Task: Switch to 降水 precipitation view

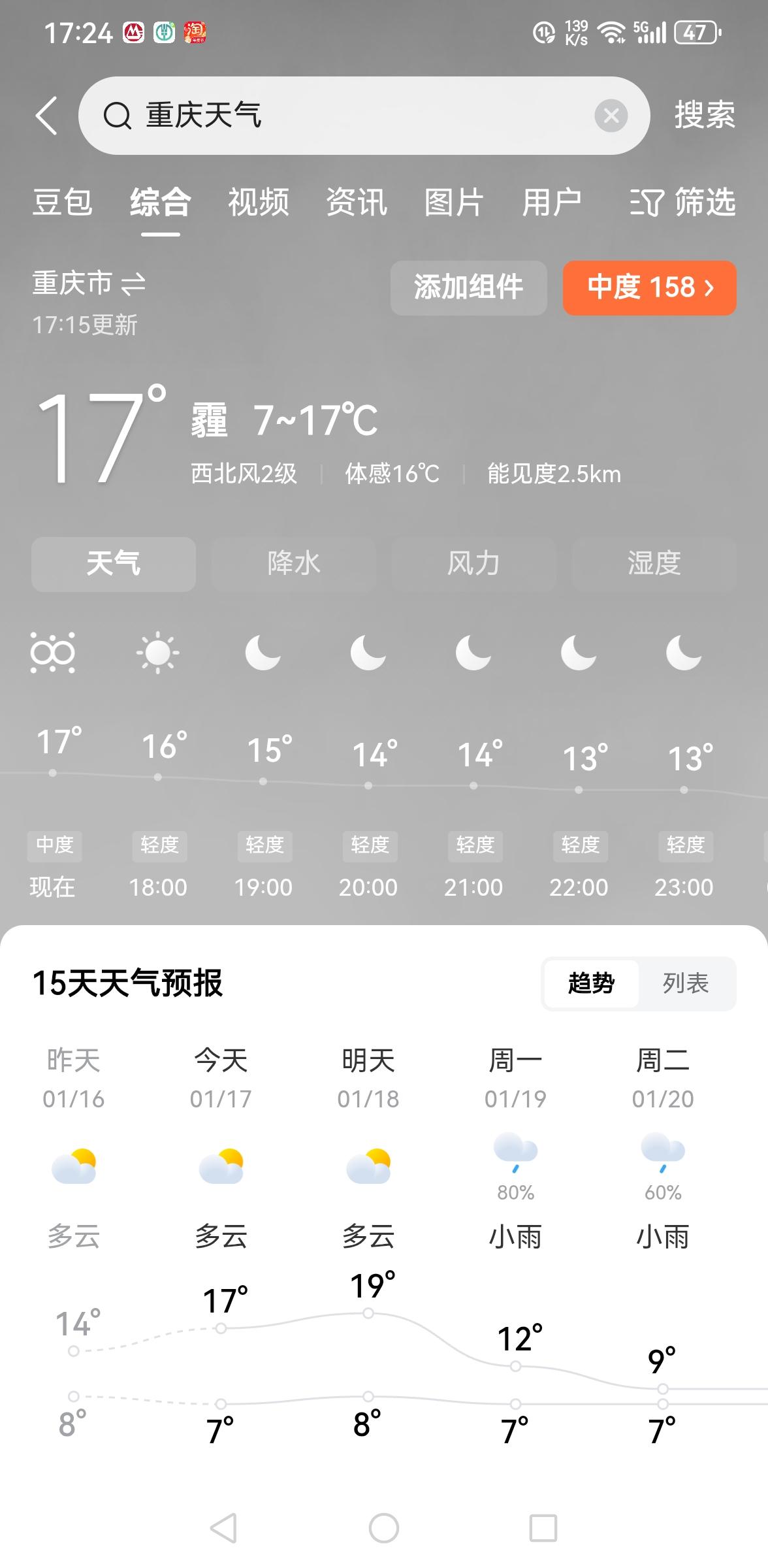Action: (293, 564)
